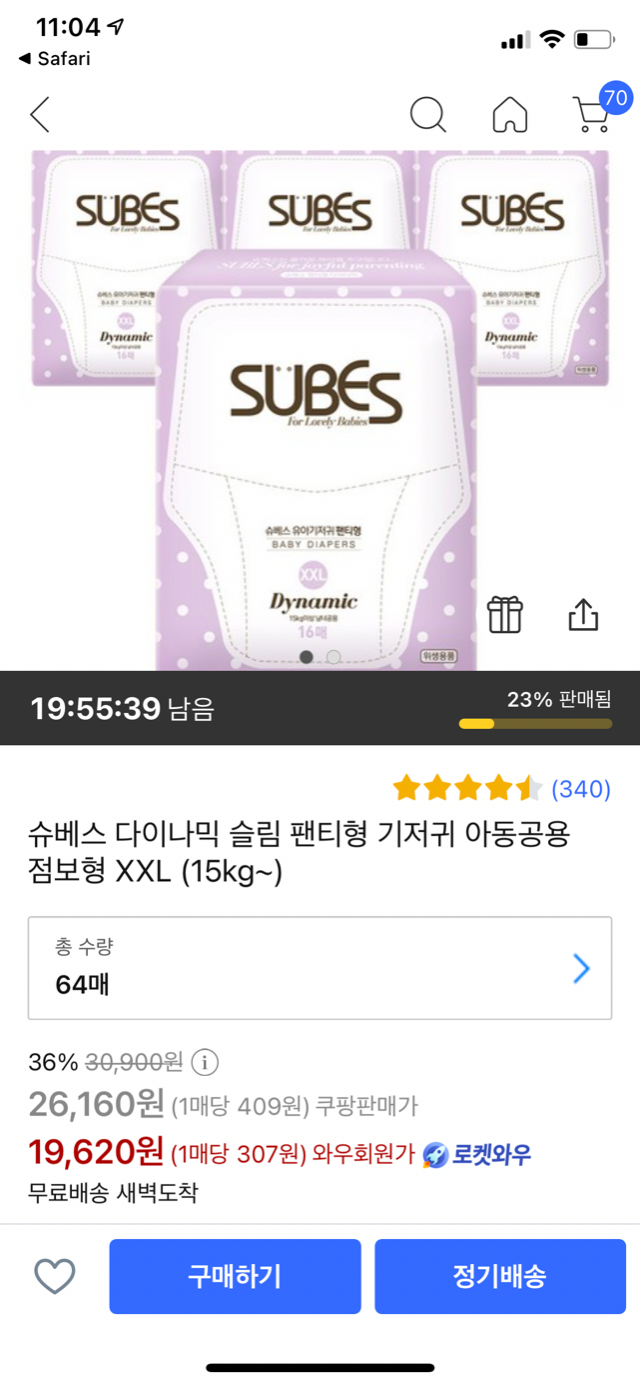Go to the Coupang home page
This screenshot has height=1386, width=640.
pyautogui.click(x=510, y=115)
